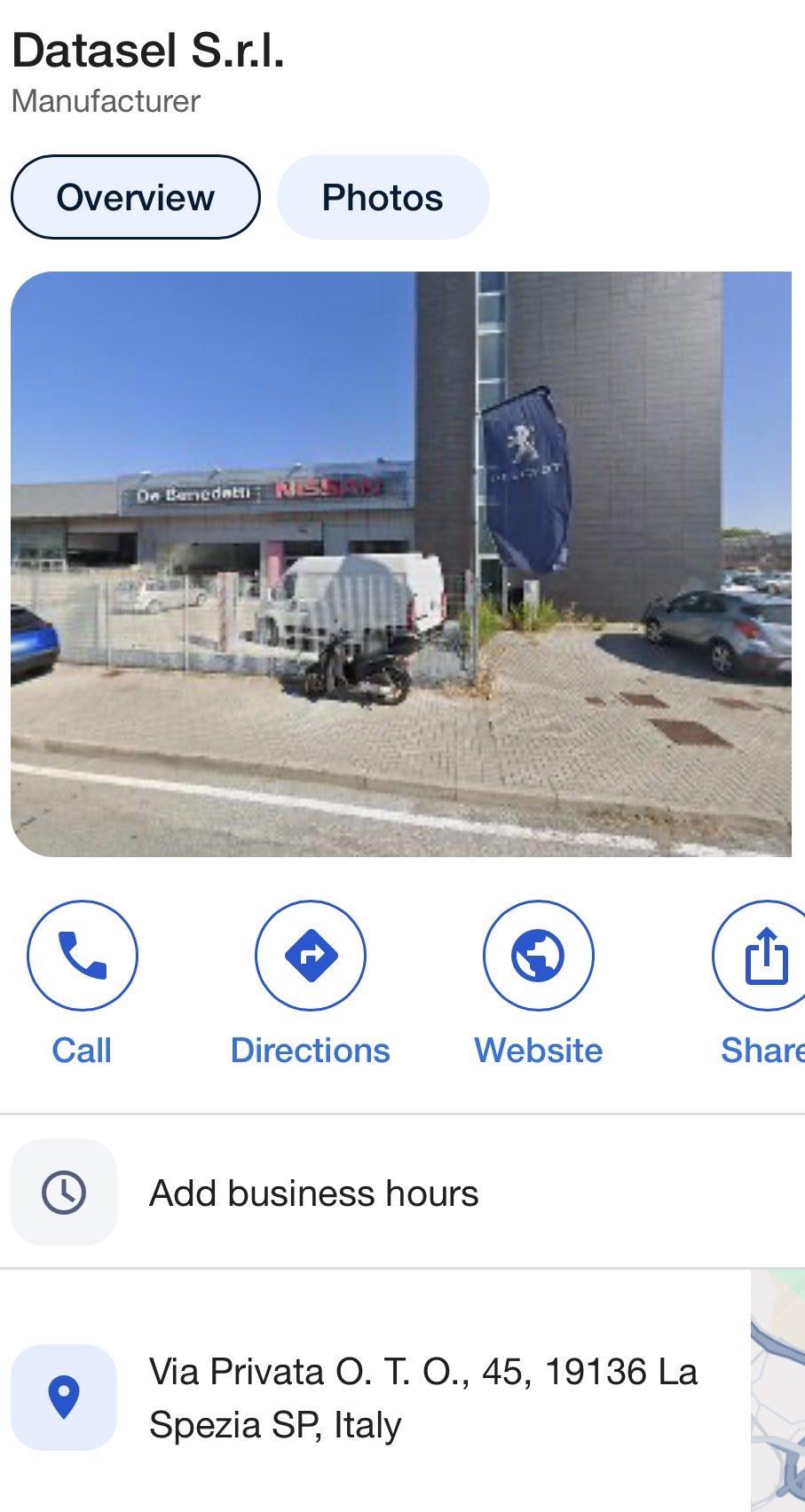Open the map preview beside the address
Screen dimensions: 805x1512
(x=777, y=1391)
